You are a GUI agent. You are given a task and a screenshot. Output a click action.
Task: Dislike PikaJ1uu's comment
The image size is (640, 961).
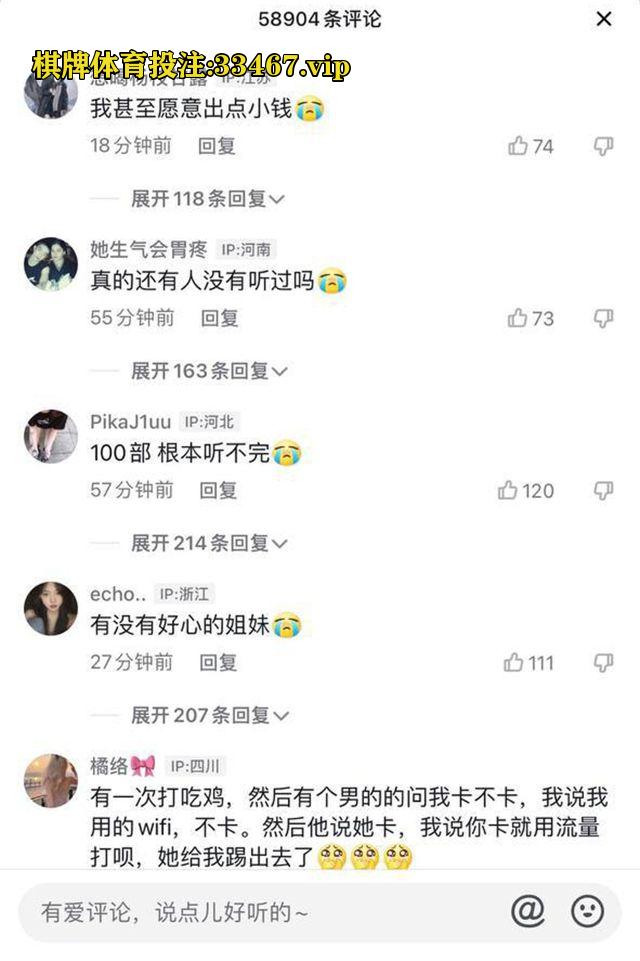[603, 490]
